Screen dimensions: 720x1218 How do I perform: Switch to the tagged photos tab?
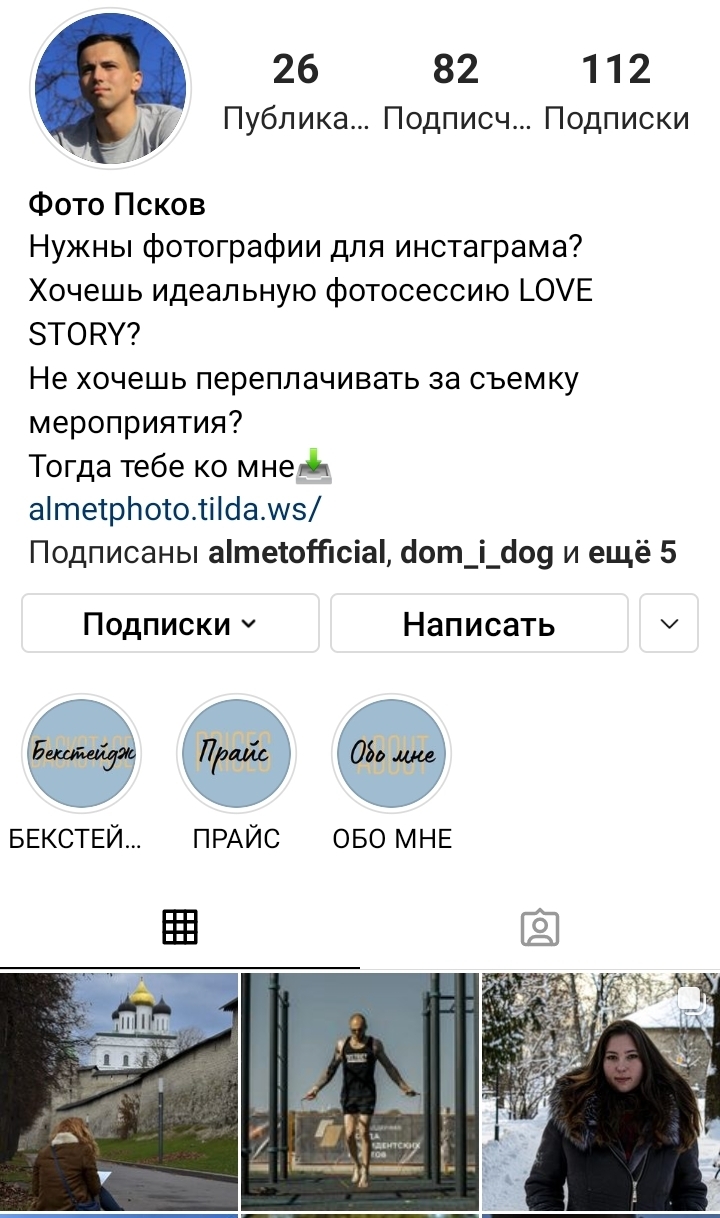(540, 928)
